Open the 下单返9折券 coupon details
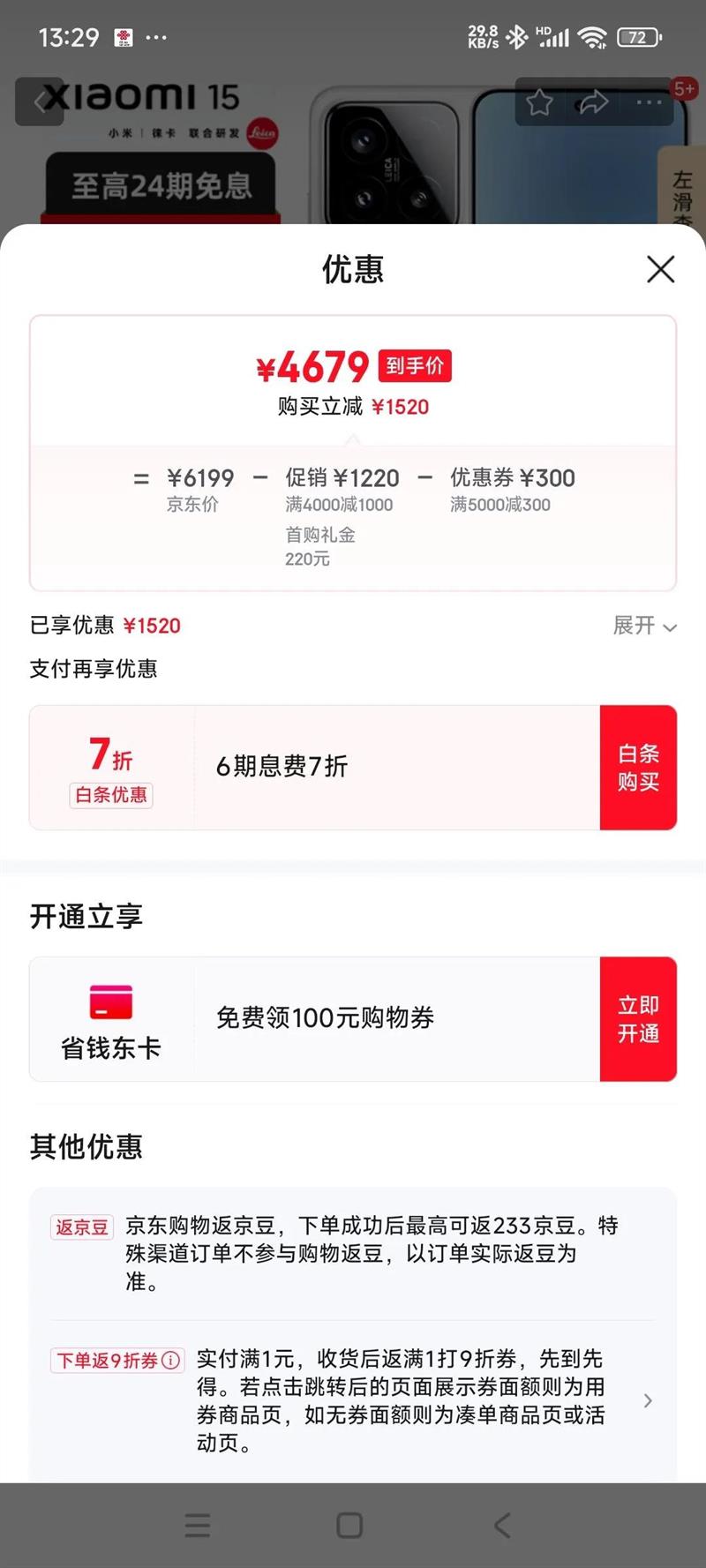The width and height of the screenshot is (706, 1568). (647, 1400)
